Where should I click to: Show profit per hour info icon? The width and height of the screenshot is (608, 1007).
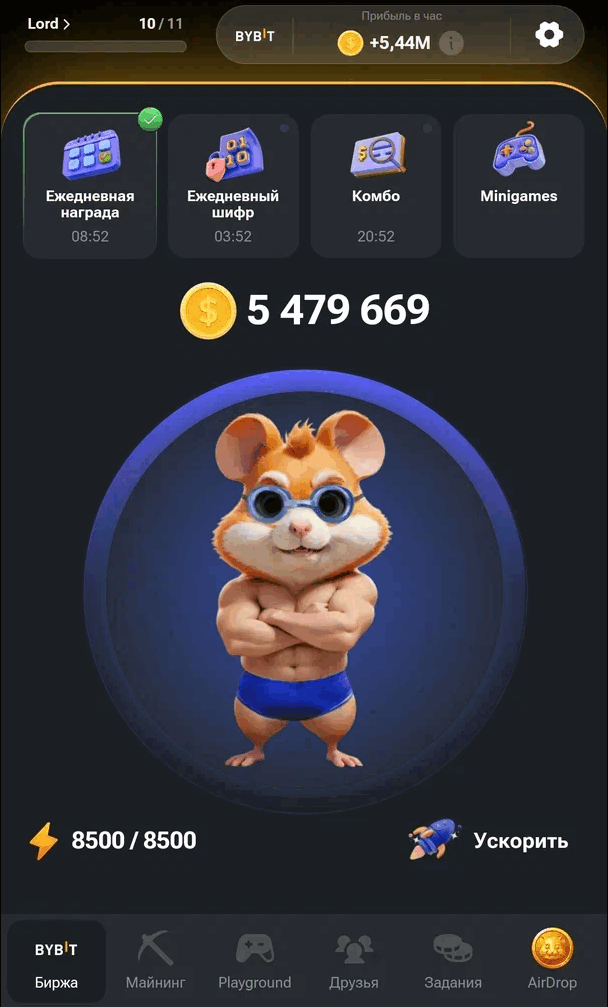(x=451, y=43)
